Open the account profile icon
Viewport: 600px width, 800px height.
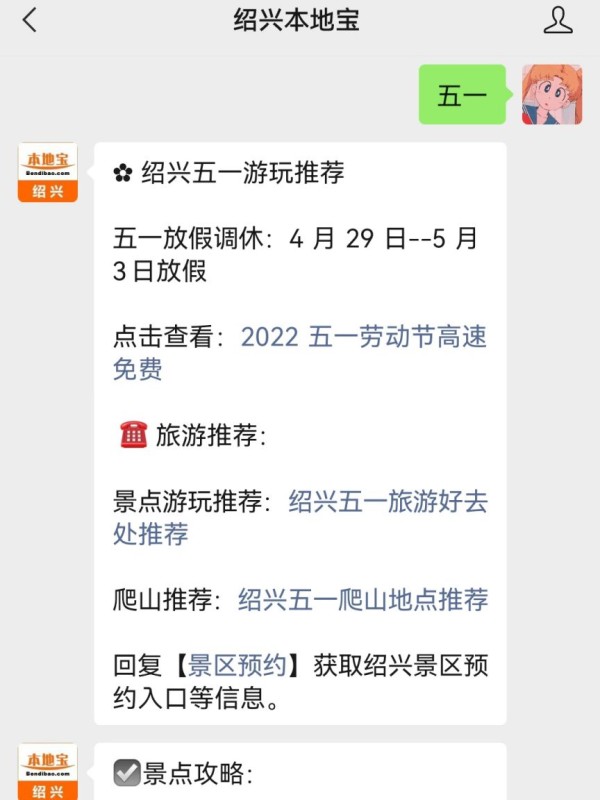[x=557, y=20]
